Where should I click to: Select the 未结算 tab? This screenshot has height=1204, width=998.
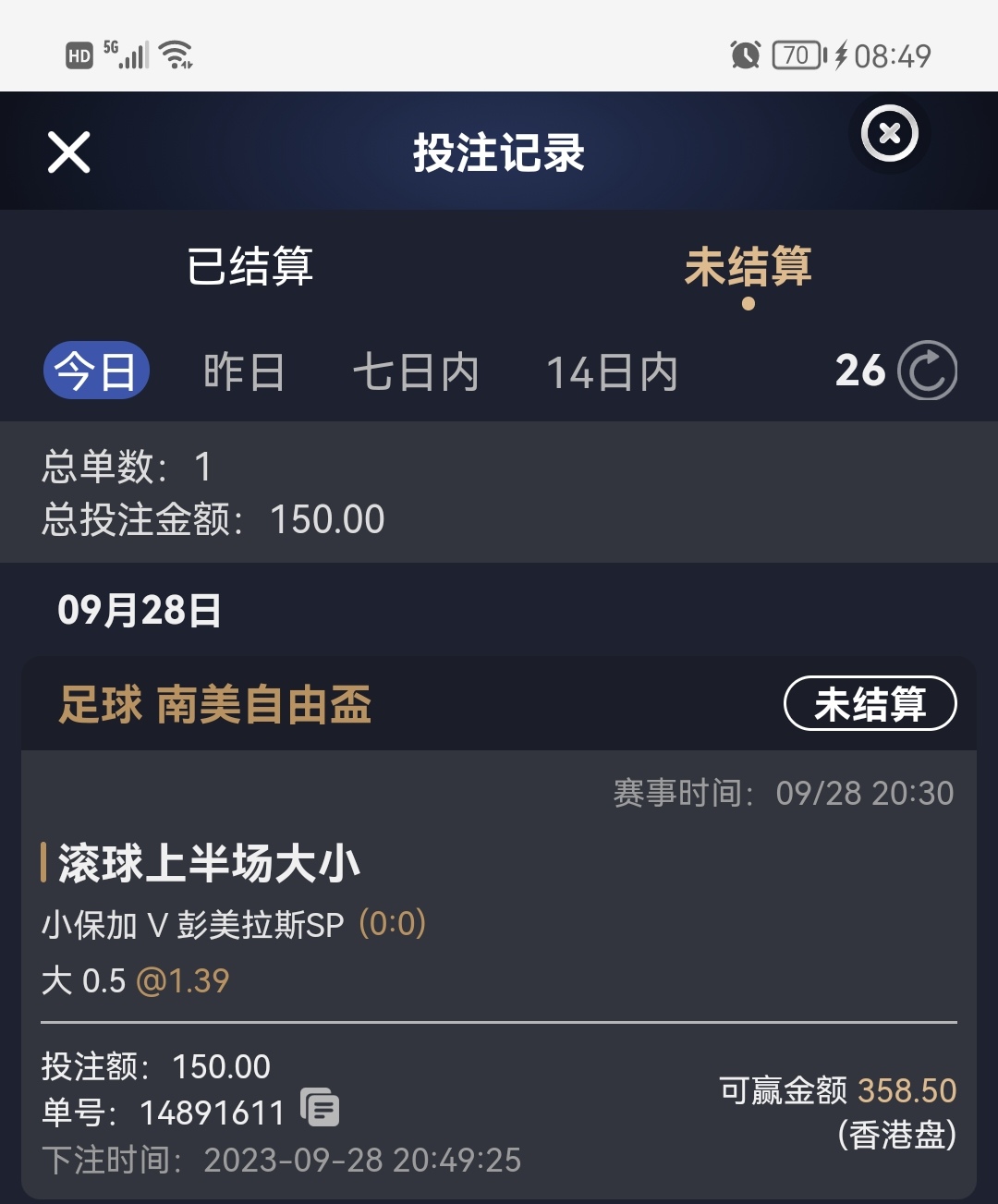click(x=748, y=267)
